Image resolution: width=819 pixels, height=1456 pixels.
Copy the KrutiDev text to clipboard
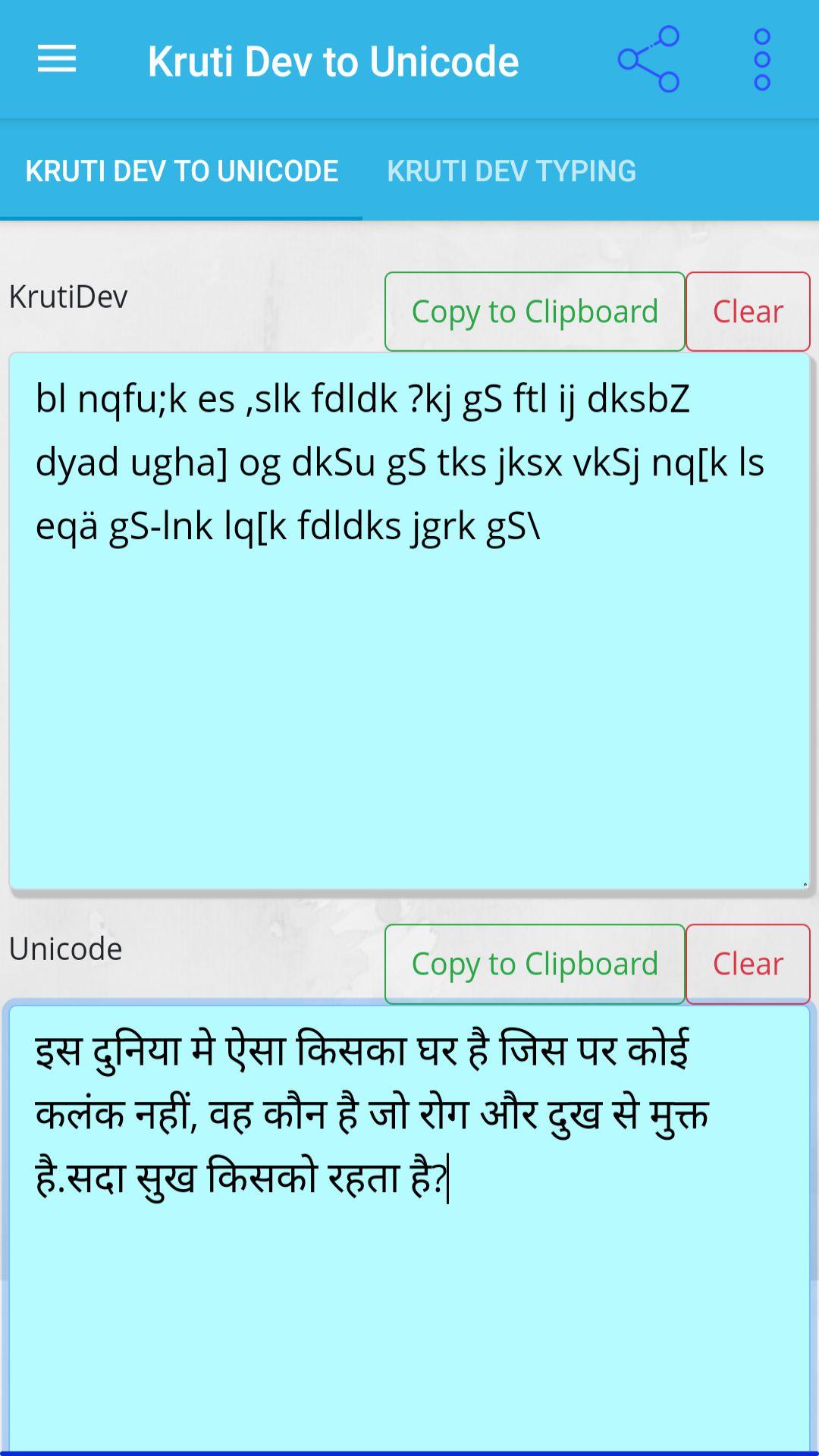pyautogui.click(x=535, y=312)
